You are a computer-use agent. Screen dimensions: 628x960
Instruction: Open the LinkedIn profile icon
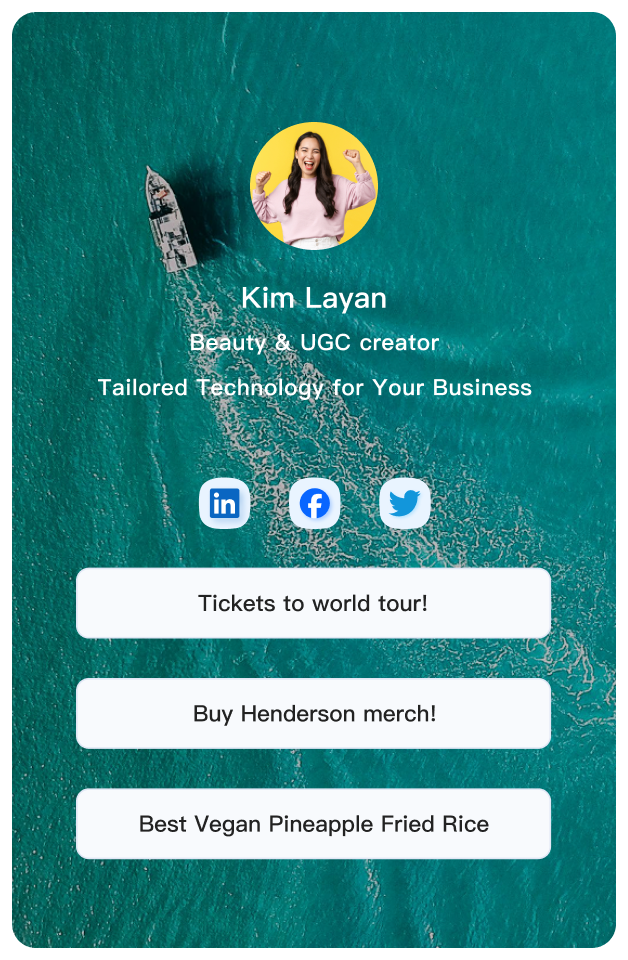[x=224, y=503]
